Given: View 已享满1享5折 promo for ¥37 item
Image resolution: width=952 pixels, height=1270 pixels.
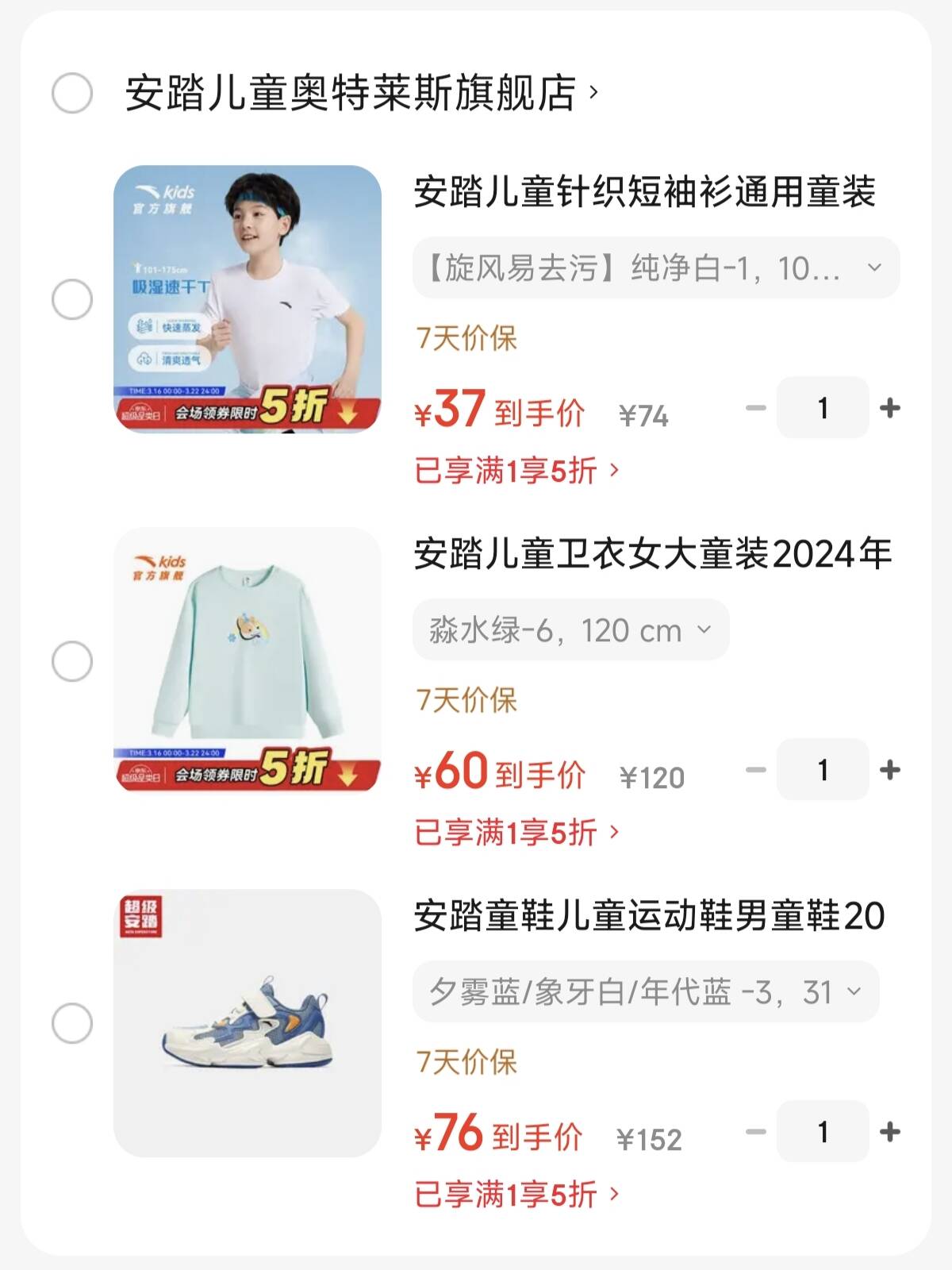Looking at the screenshot, I should [x=516, y=471].
